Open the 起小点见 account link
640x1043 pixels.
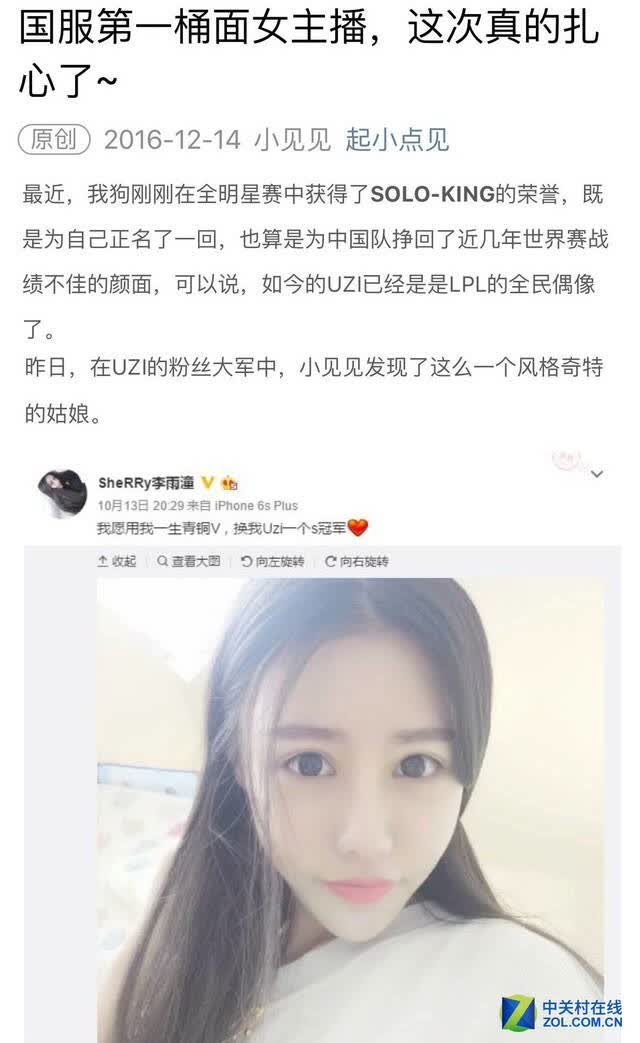[397, 140]
